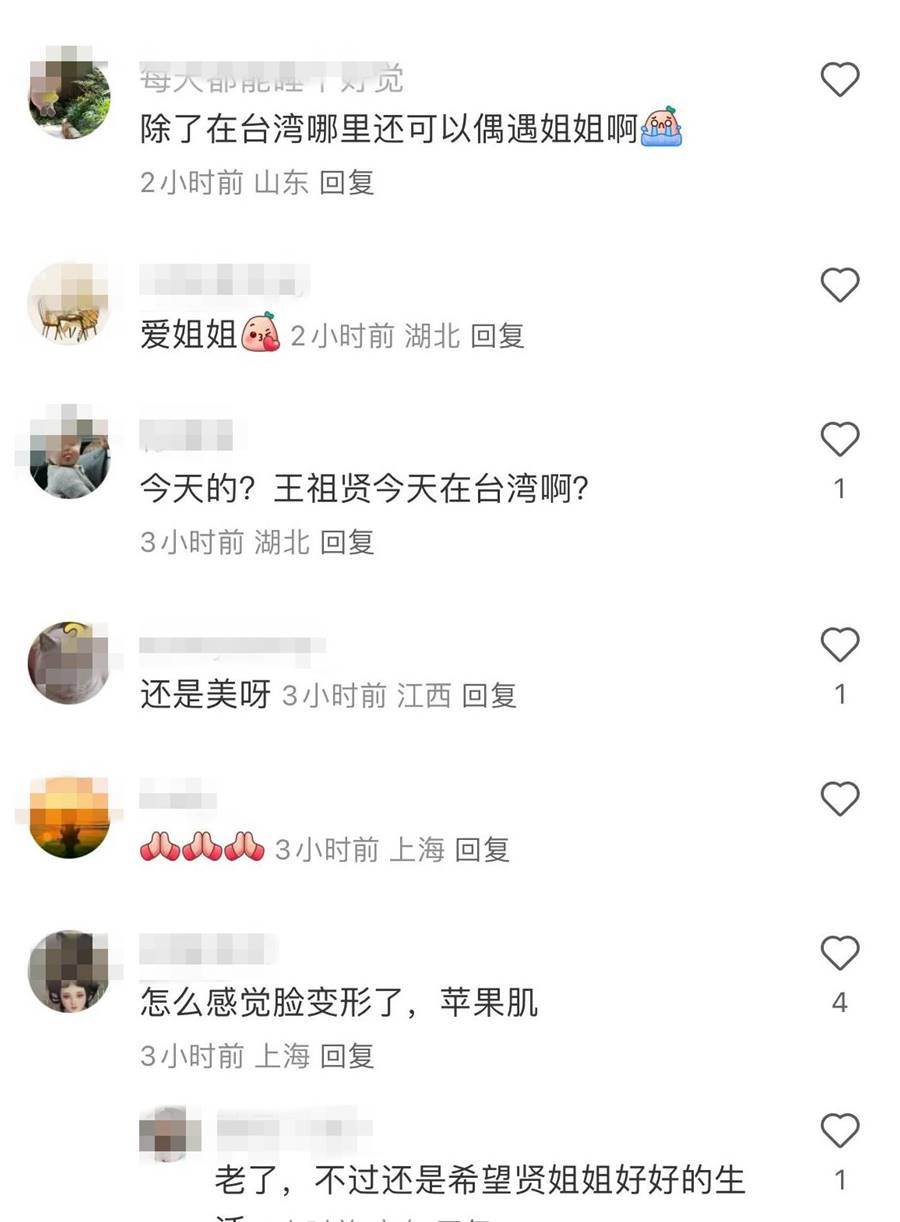Like the comment 怎么感觉脸变形了，苹果肌

pyautogui.click(x=840, y=954)
